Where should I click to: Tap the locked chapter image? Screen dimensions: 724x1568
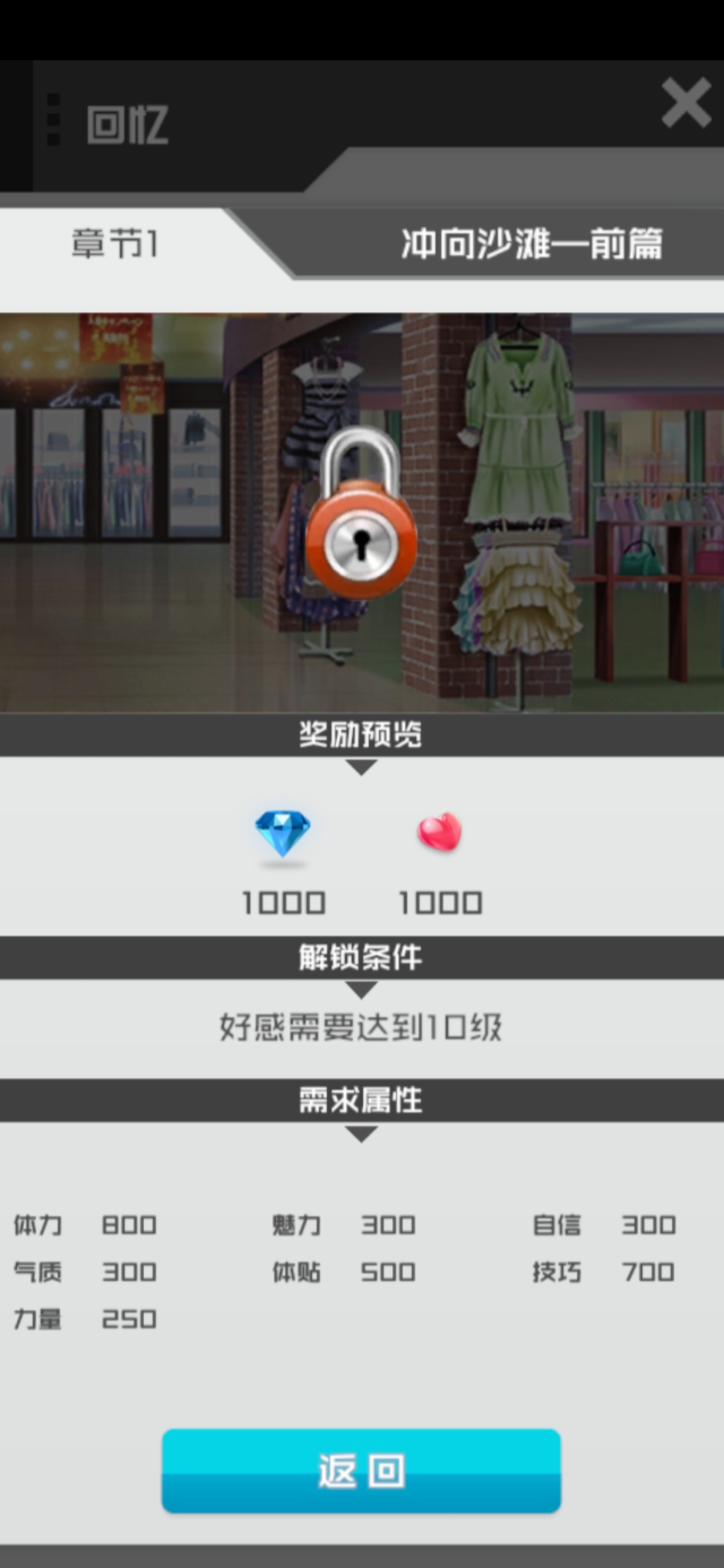point(361,513)
